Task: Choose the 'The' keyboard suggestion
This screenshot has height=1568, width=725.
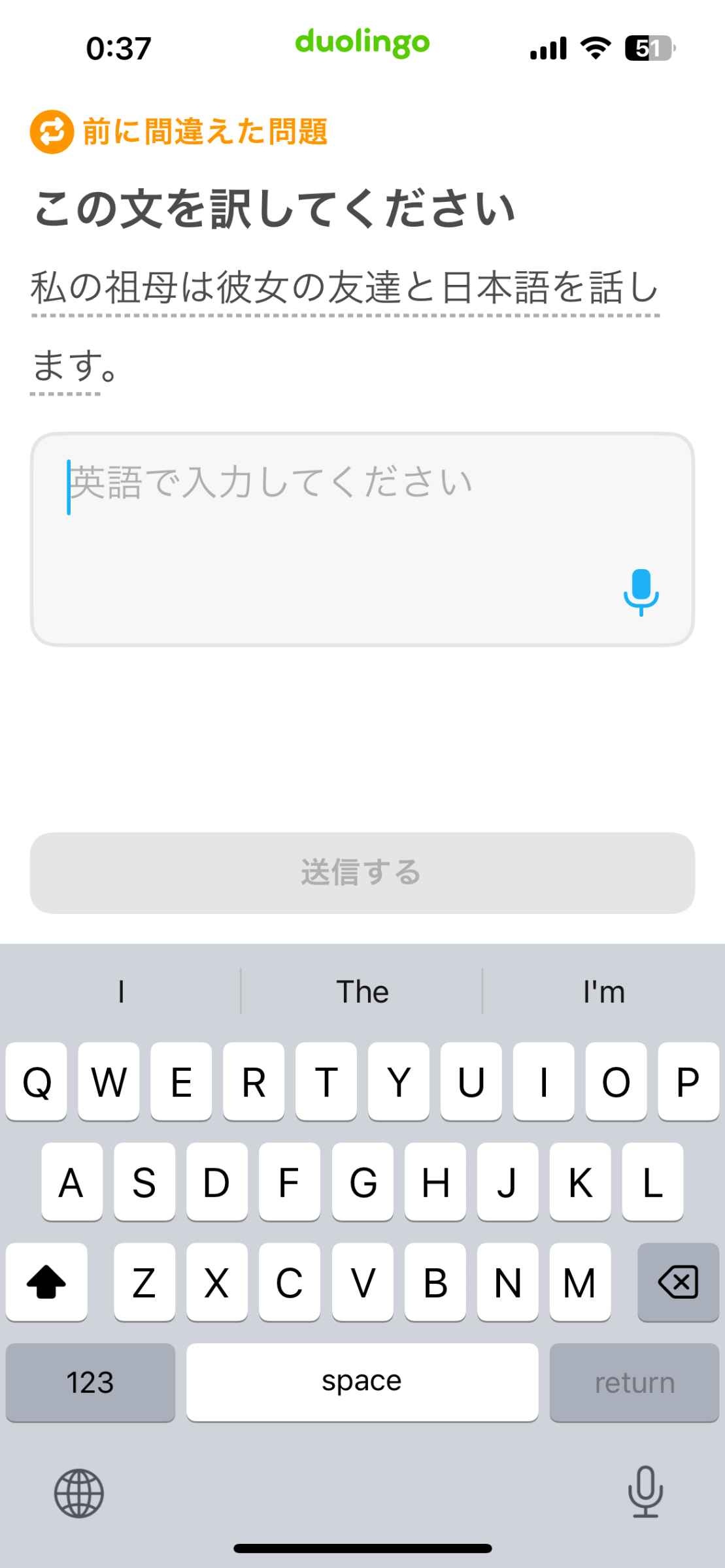Action: [x=362, y=992]
